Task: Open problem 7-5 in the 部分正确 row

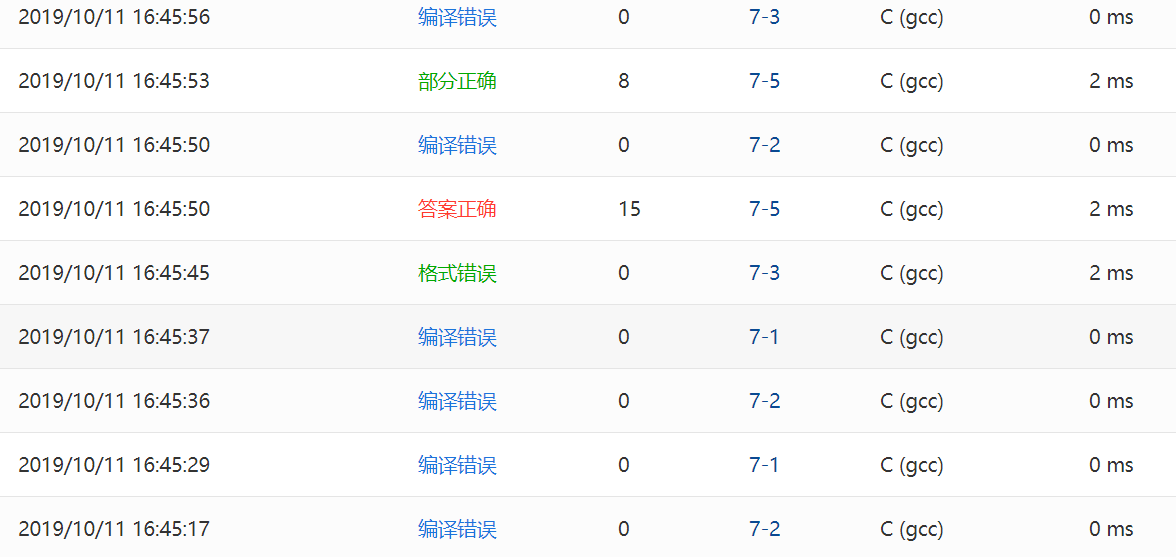Action: coord(764,81)
